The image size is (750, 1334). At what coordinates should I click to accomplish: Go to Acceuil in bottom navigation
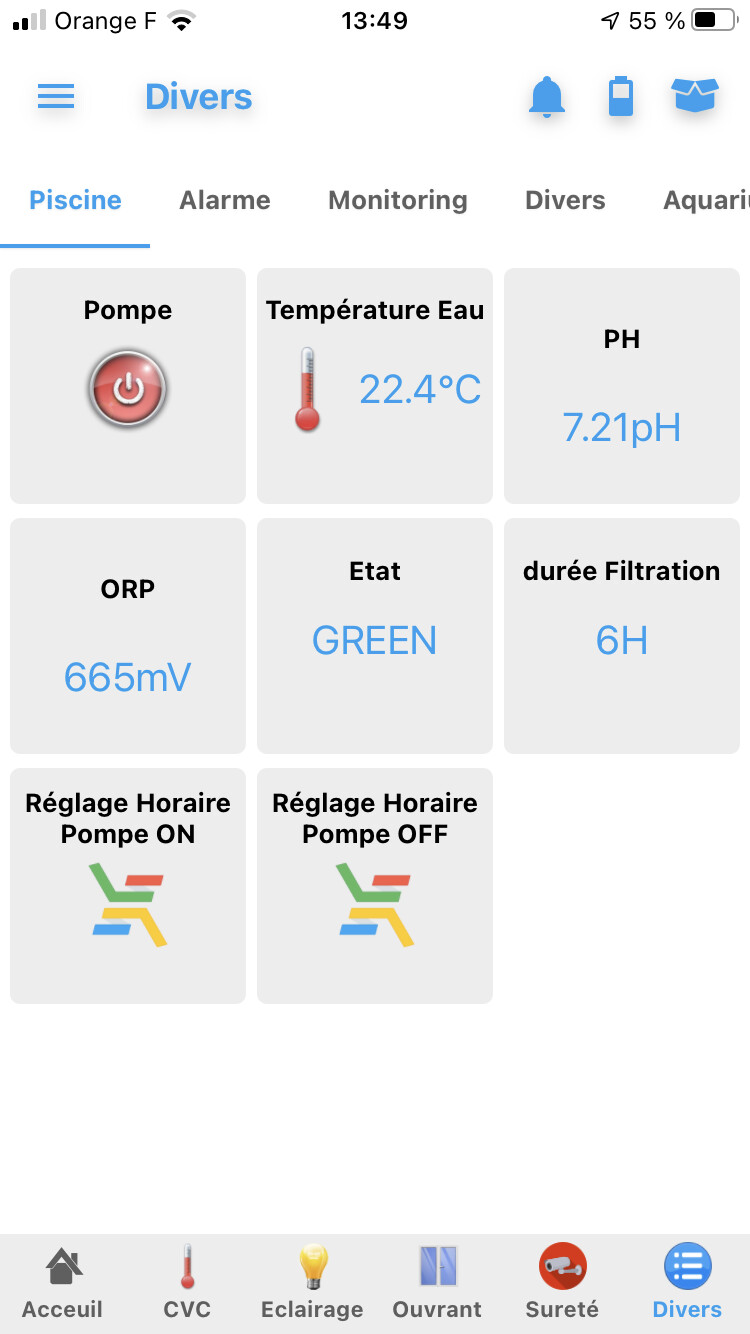click(x=62, y=1284)
